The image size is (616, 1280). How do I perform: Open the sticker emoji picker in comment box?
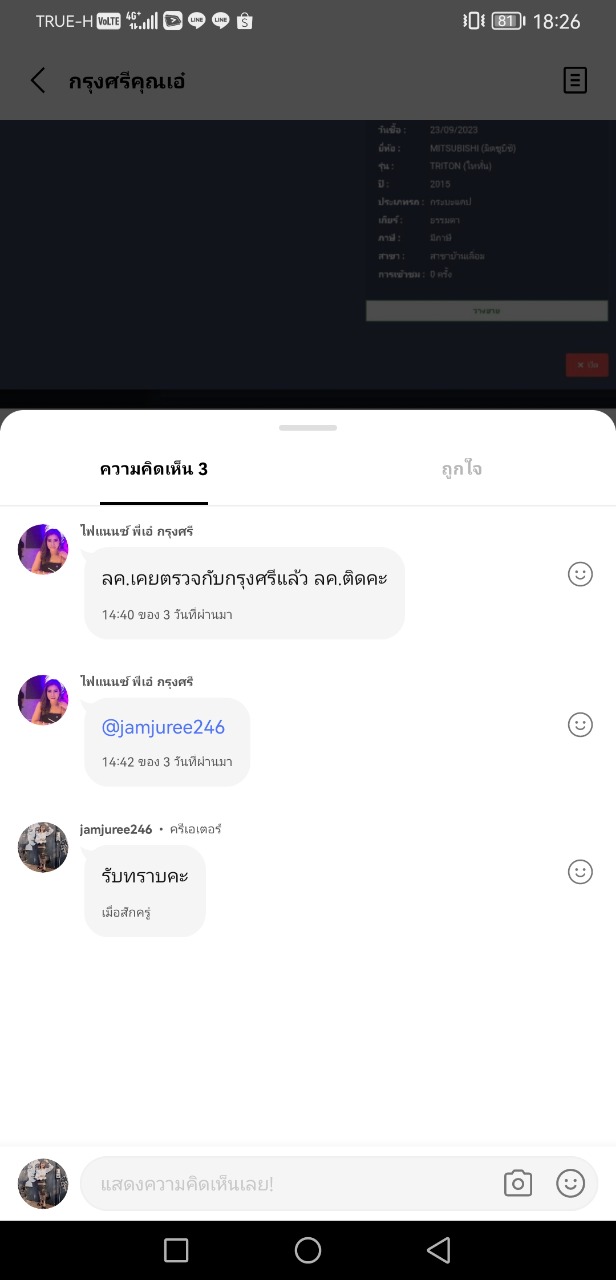point(570,1184)
